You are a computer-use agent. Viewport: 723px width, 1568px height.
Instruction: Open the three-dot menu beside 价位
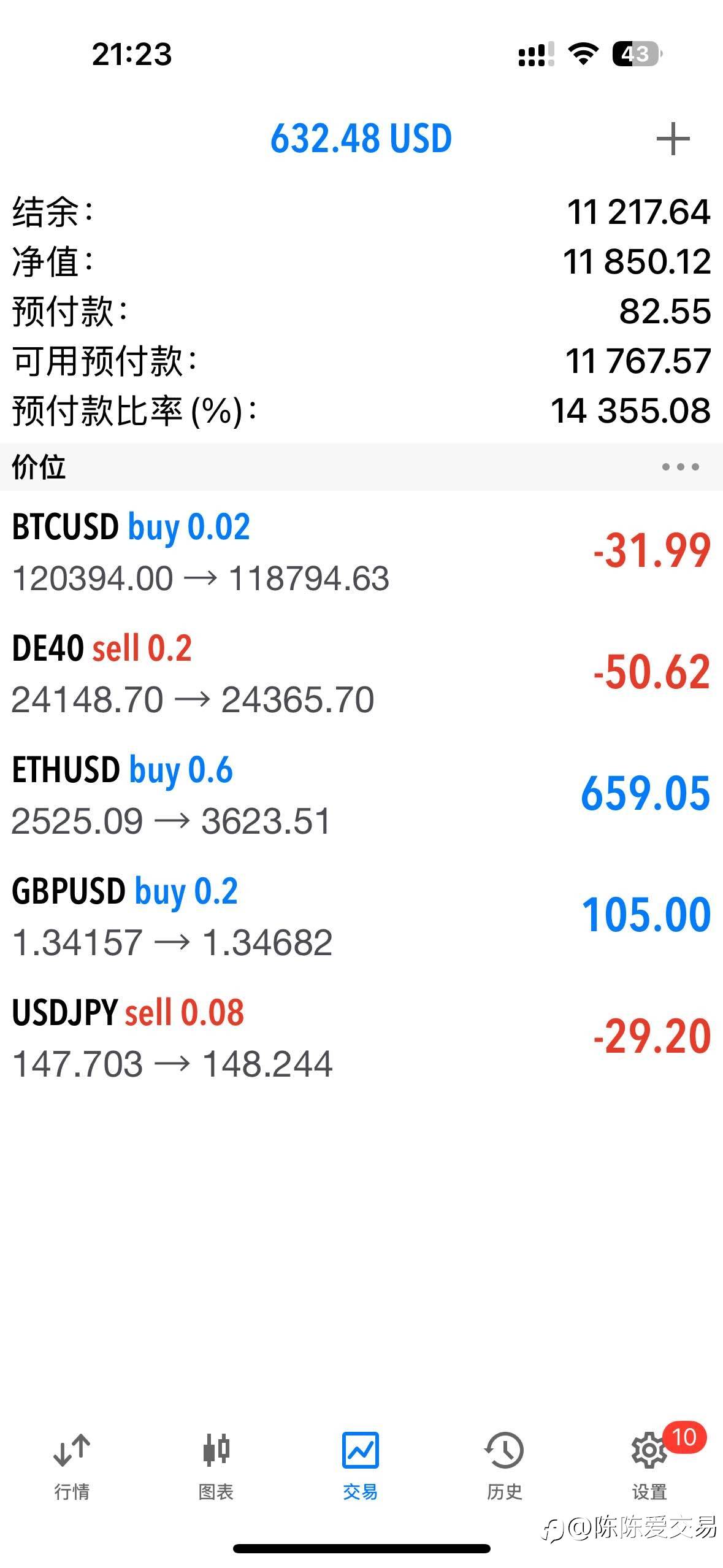pyautogui.click(x=680, y=467)
